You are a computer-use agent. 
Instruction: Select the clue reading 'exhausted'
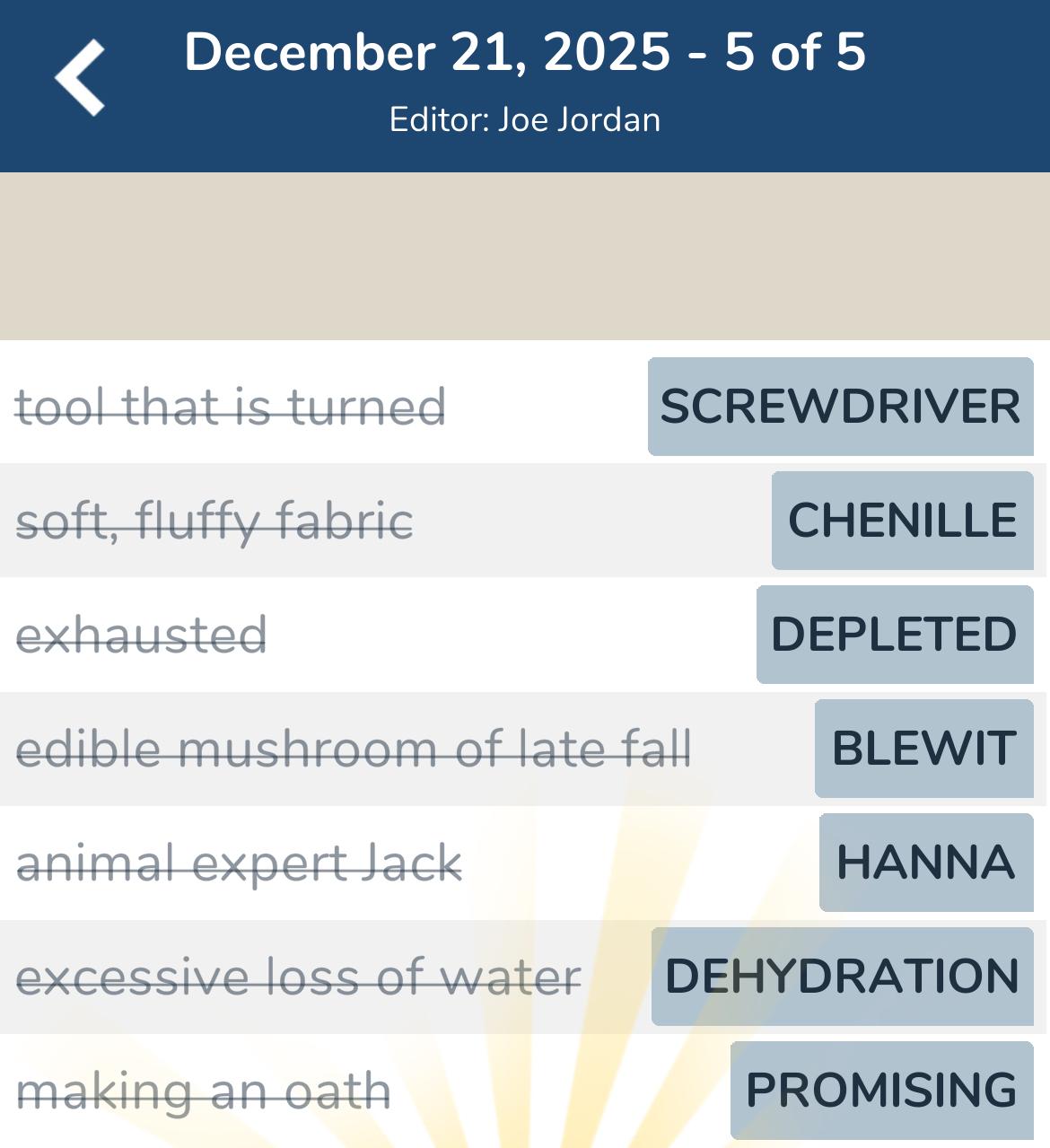(141, 635)
